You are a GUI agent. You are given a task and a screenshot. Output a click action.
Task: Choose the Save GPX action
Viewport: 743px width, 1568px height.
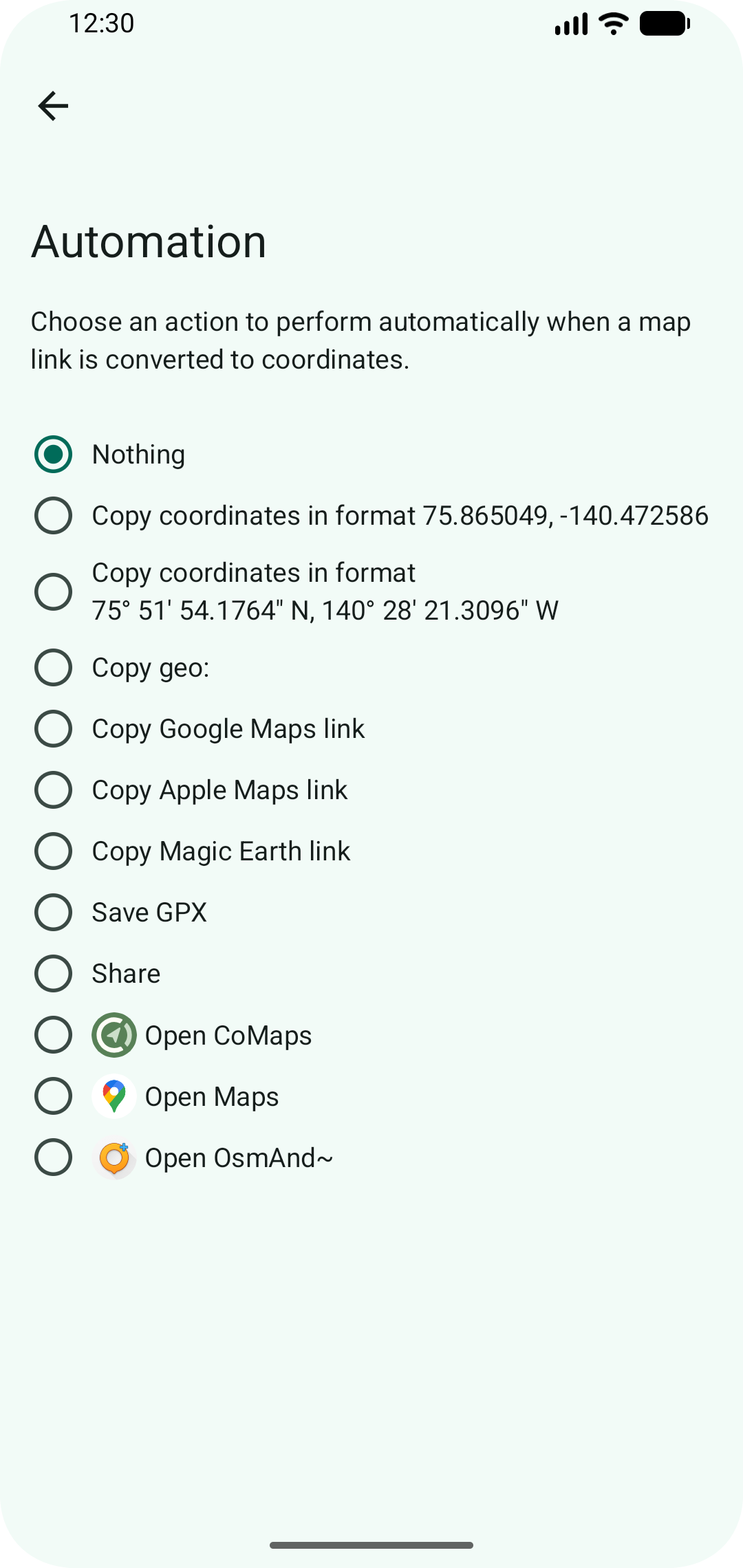pos(371,913)
